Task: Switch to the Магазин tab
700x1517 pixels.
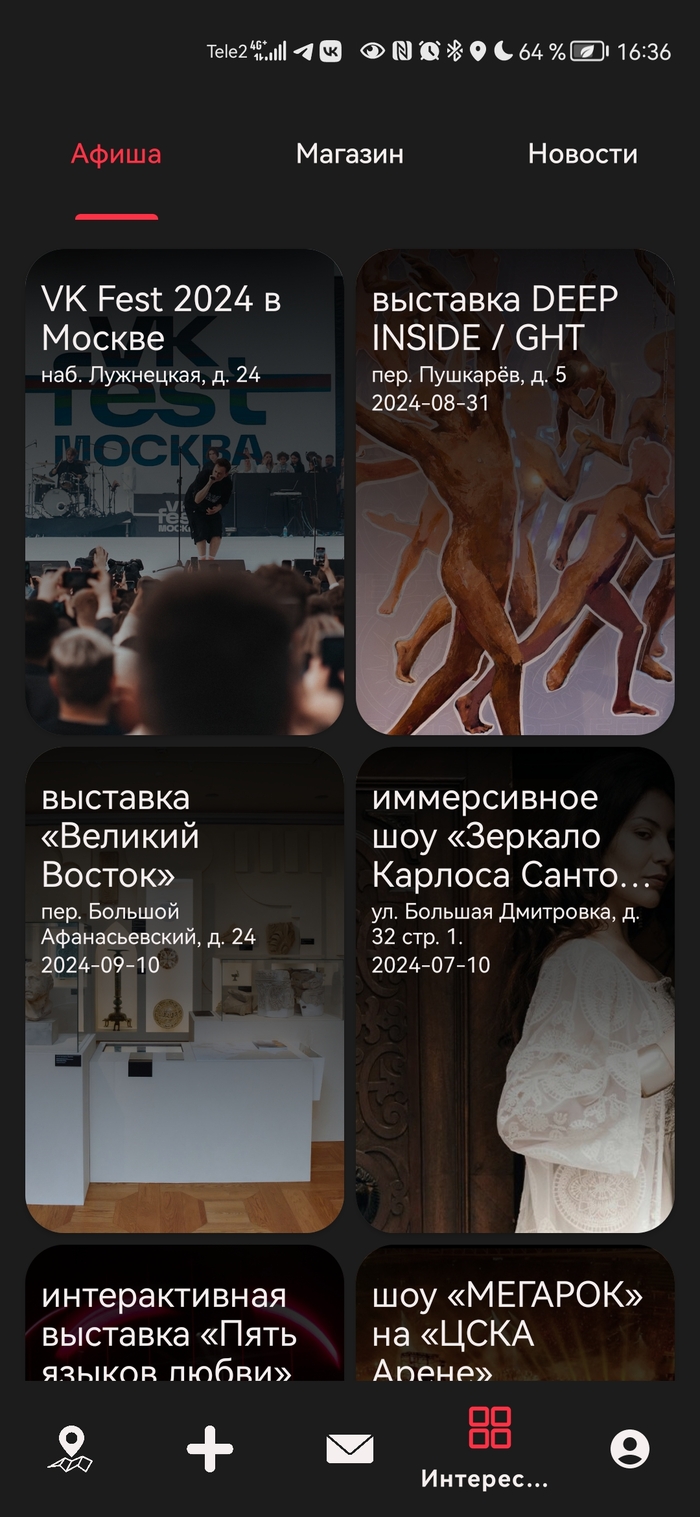Action: point(349,154)
